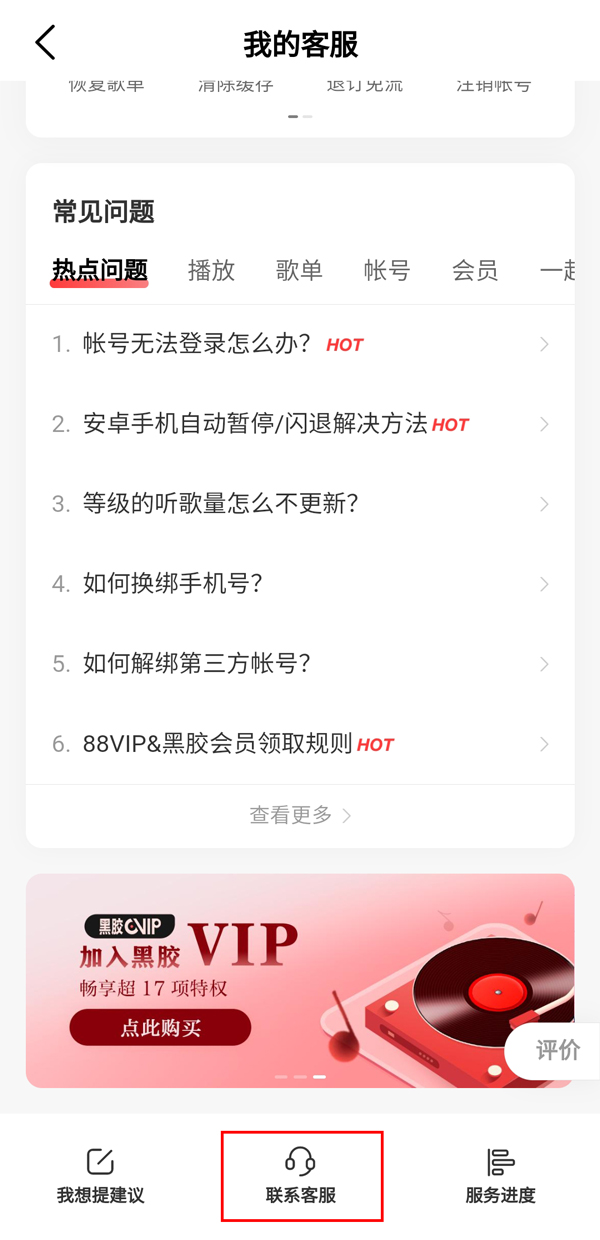Select the 会员 FAQ tab
Viewport: 600px width, 1240px height.
pyautogui.click(x=475, y=270)
